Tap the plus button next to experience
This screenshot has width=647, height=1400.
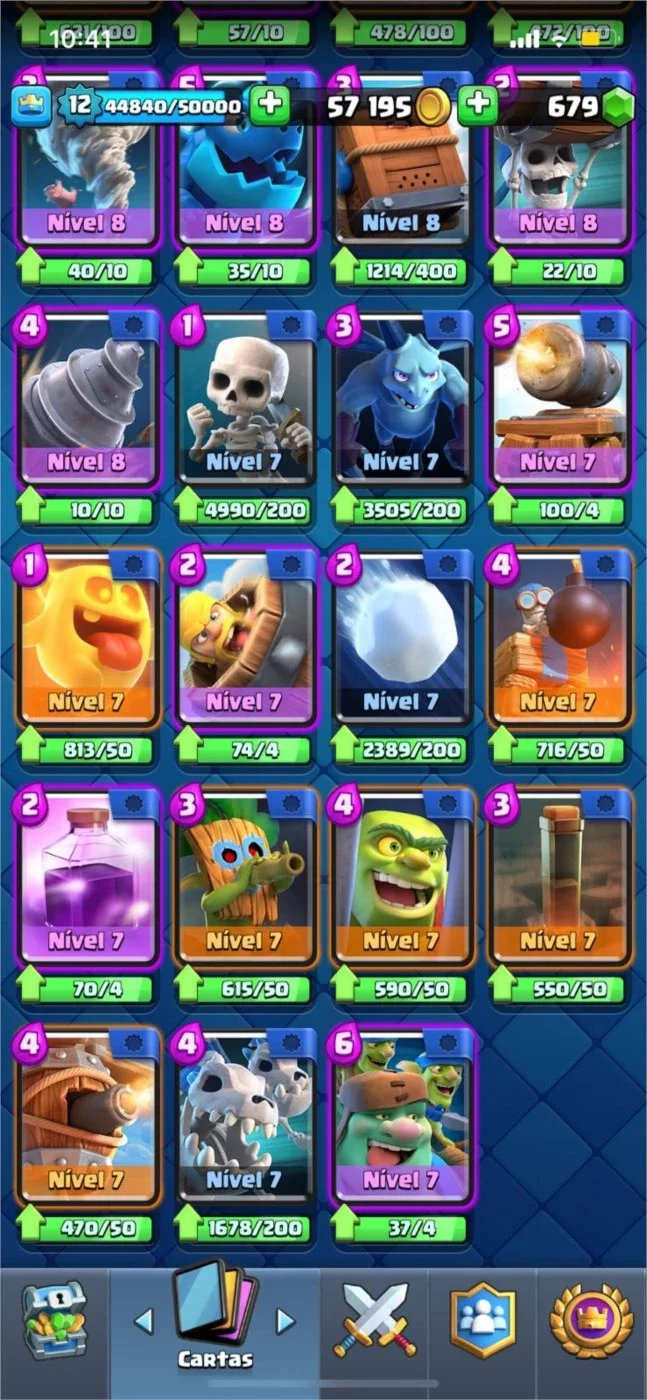click(x=269, y=104)
